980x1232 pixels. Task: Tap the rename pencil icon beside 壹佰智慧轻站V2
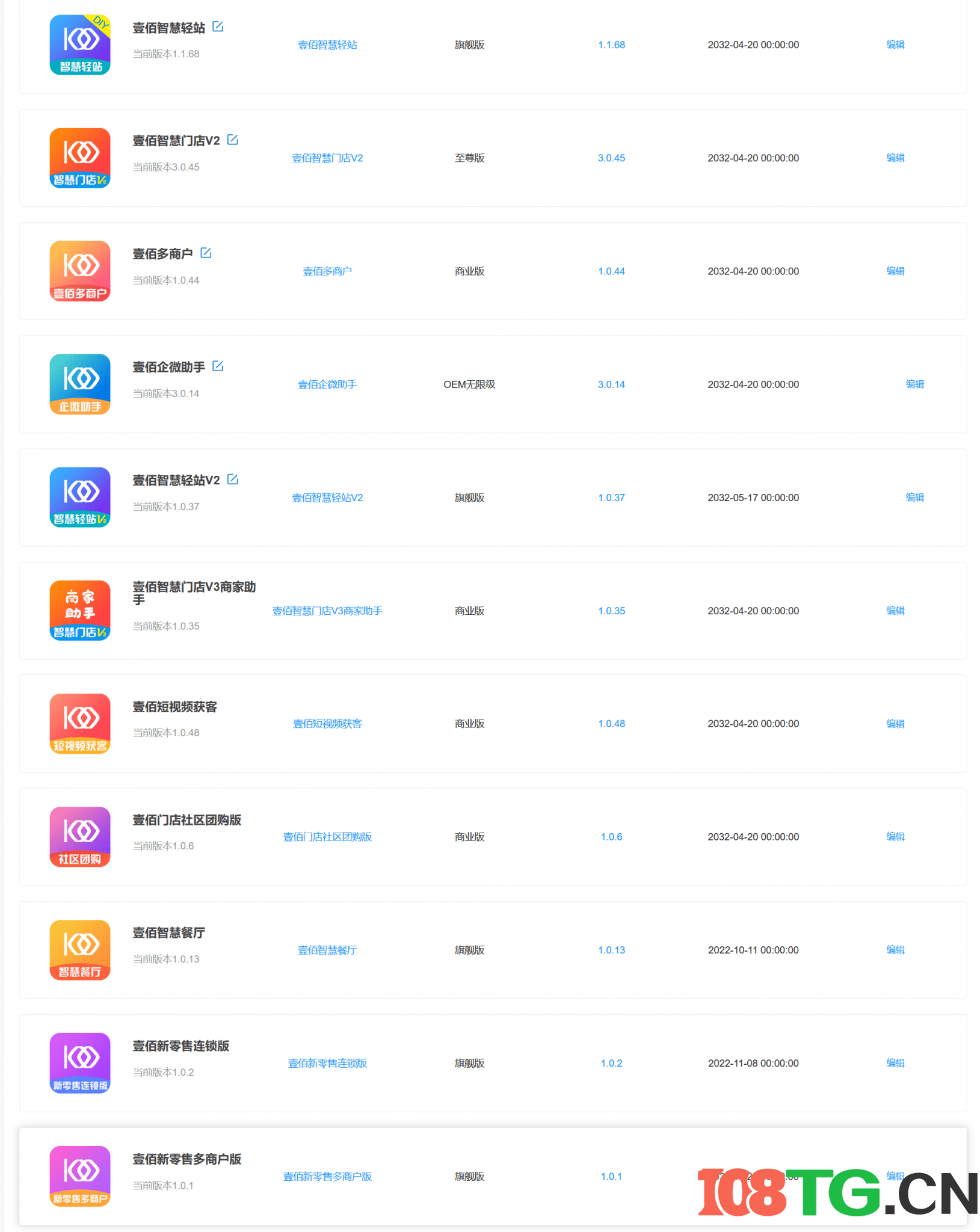click(x=233, y=479)
